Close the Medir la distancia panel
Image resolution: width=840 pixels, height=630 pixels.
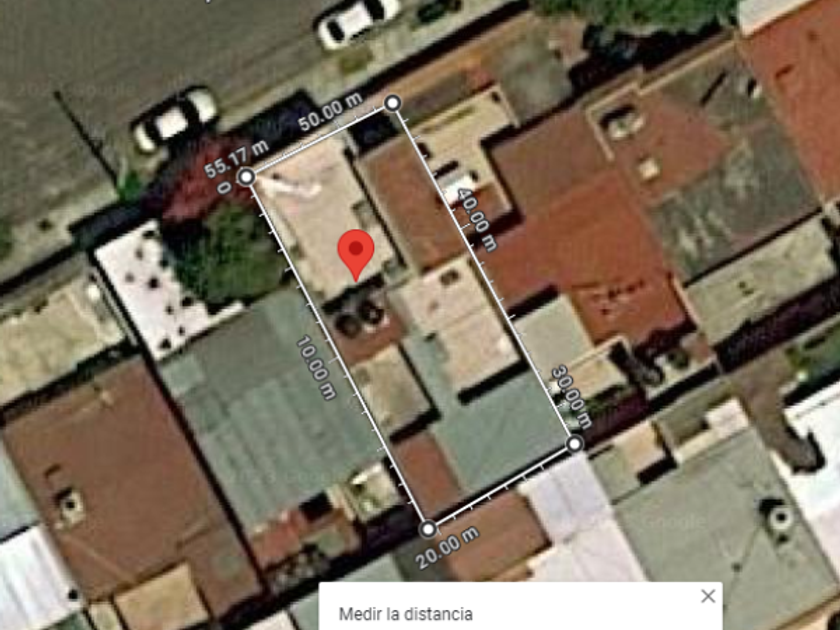click(708, 596)
